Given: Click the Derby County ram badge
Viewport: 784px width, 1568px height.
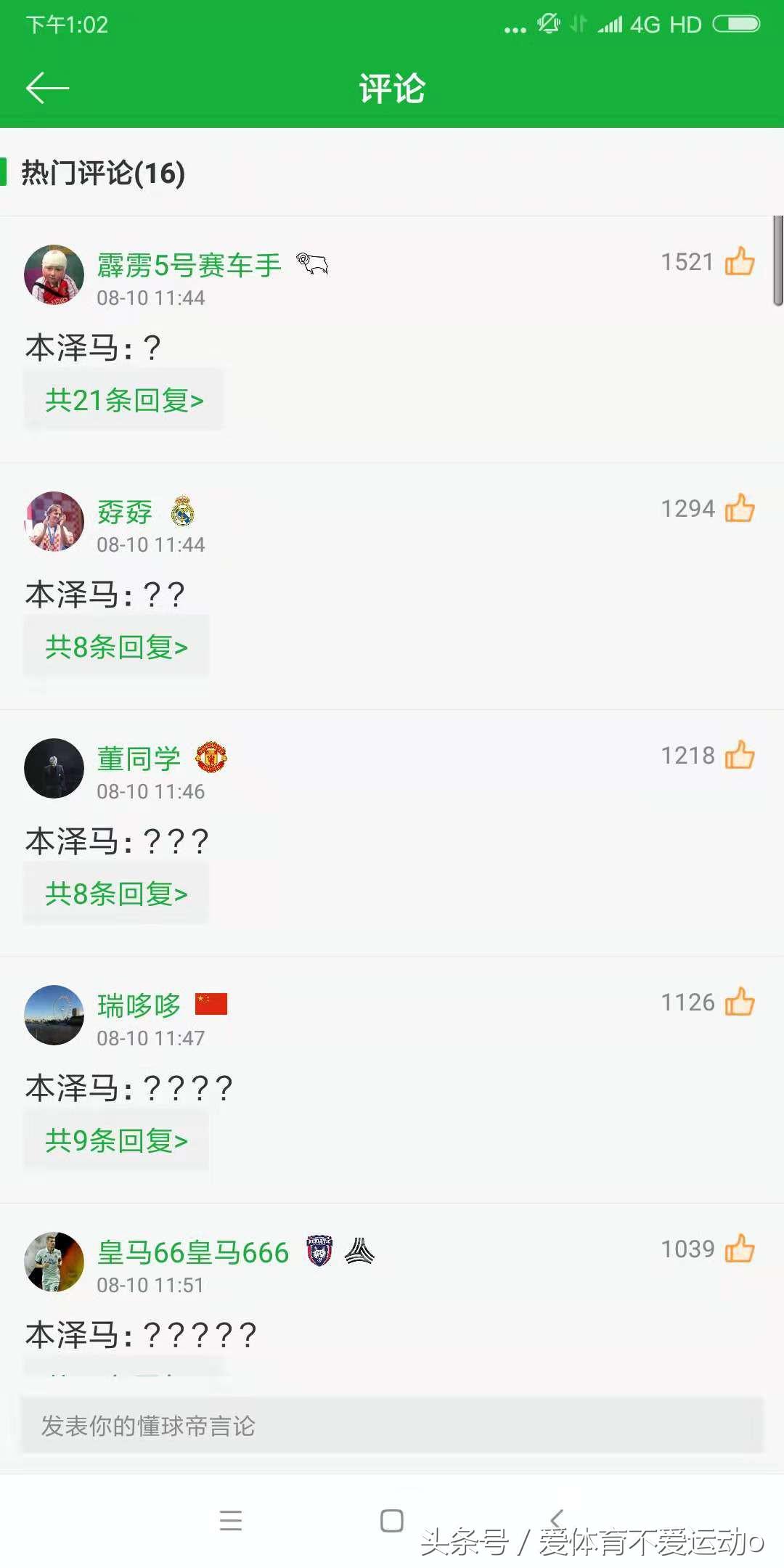Looking at the screenshot, I should click(314, 264).
